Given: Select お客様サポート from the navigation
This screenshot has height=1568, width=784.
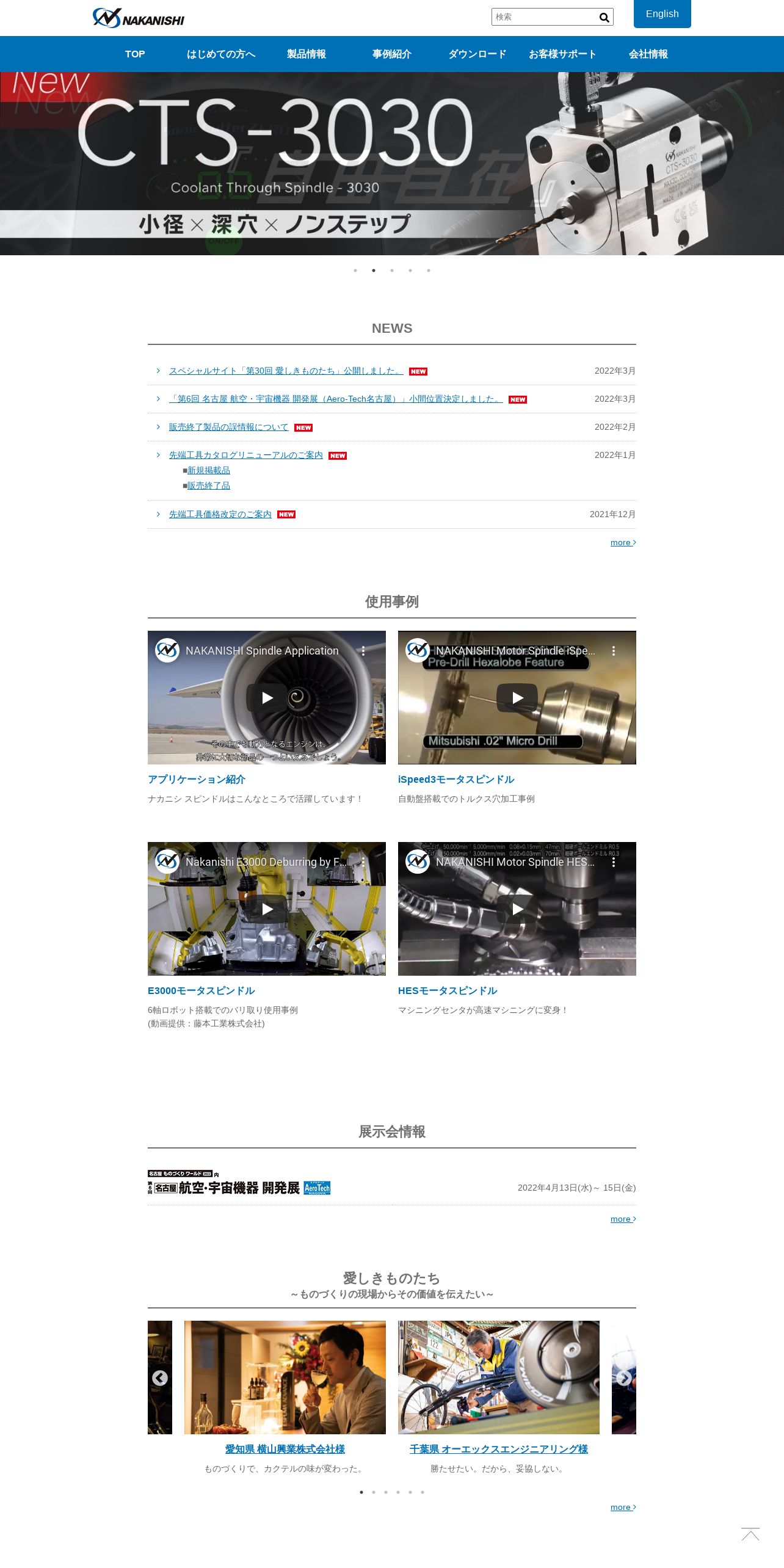Looking at the screenshot, I should (x=563, y=54).
